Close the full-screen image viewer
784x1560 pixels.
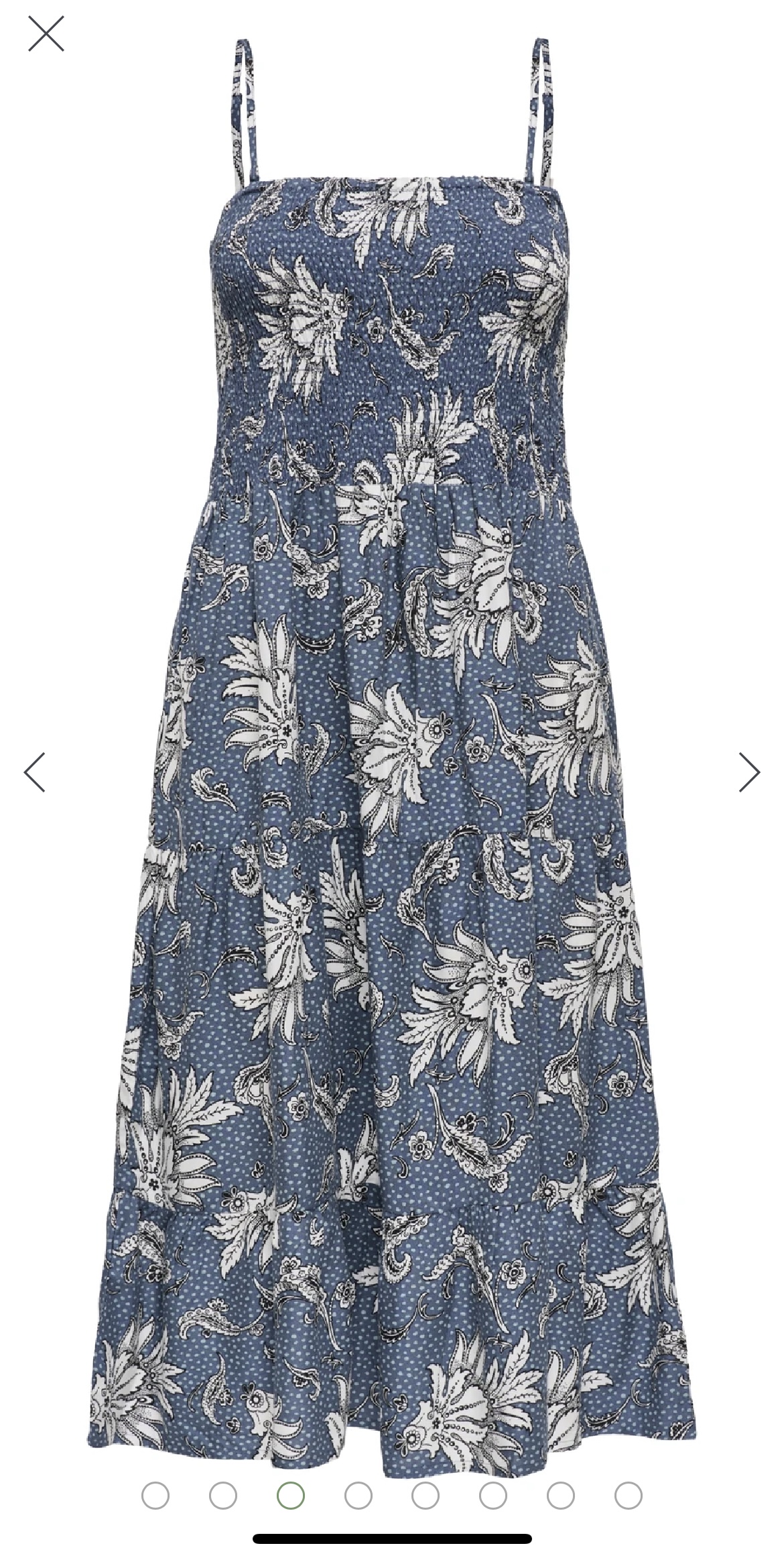(x=46, y=34)
